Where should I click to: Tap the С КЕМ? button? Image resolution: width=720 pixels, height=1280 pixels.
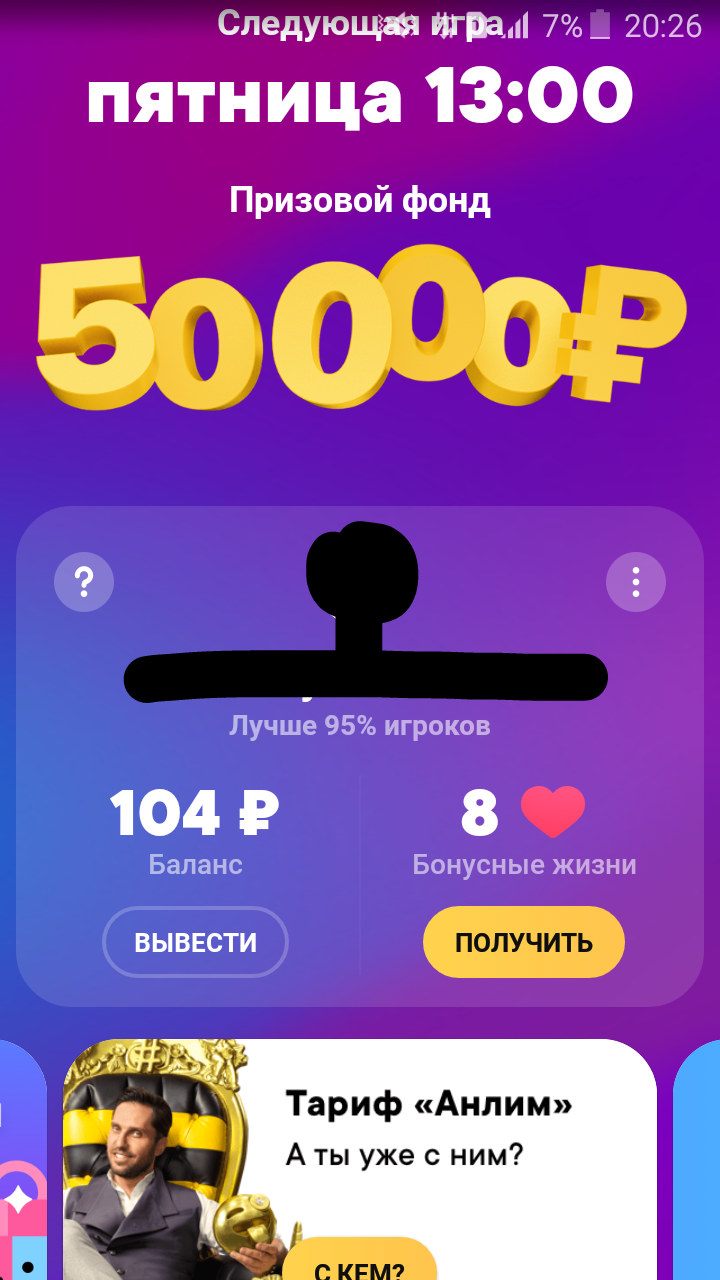click(360, 1264)
